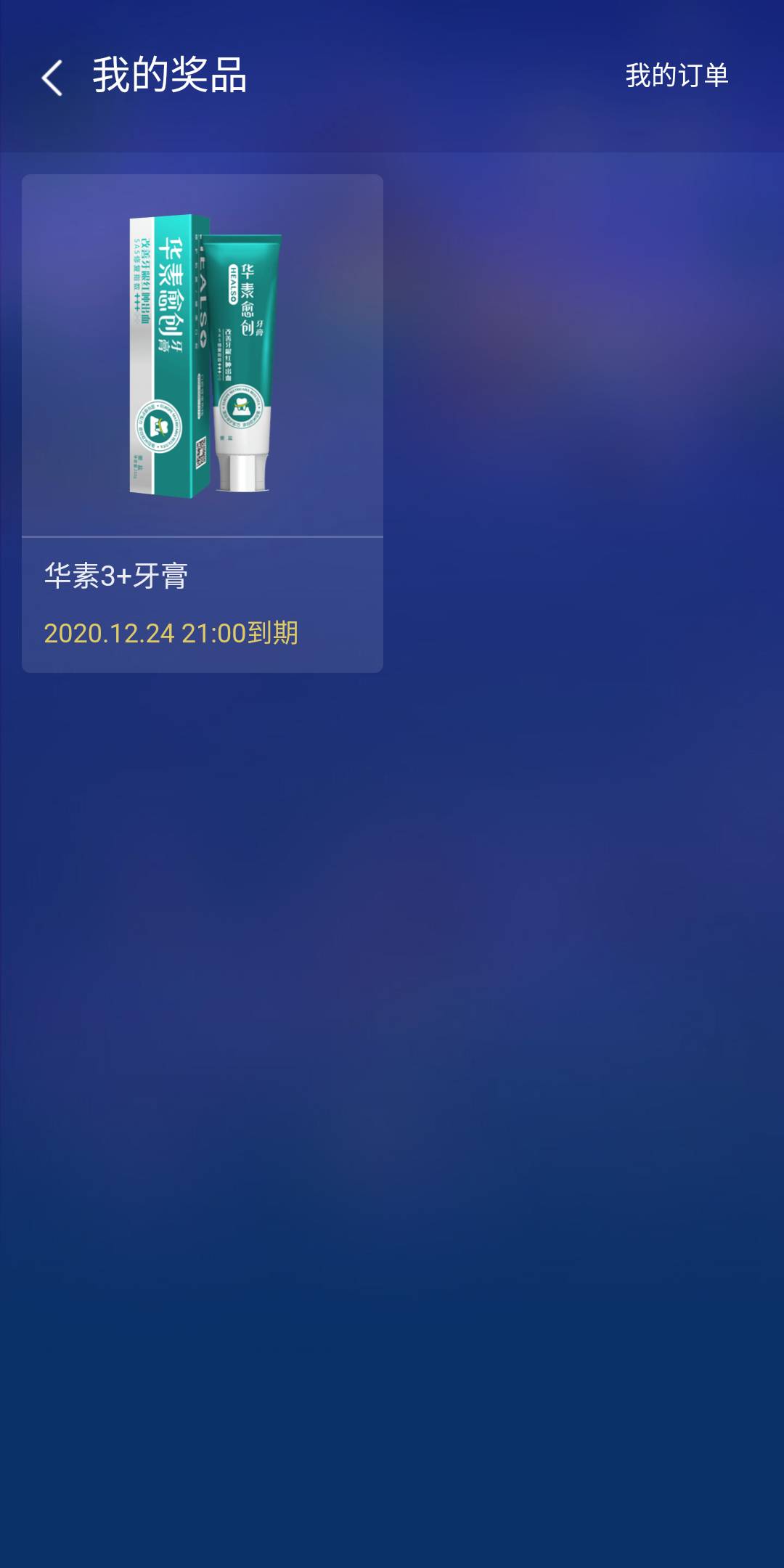Open 我的订单 in the top right

[677, 75]
